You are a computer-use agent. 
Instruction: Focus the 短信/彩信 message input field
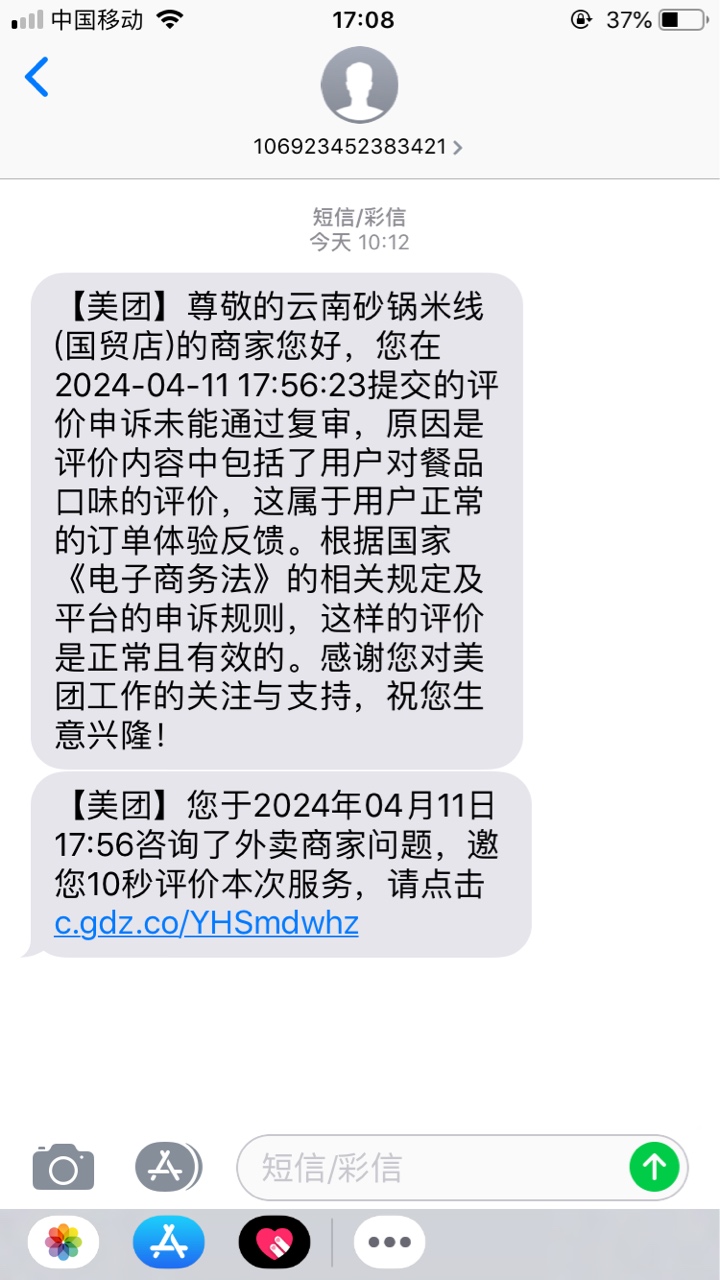[430, 1167]
